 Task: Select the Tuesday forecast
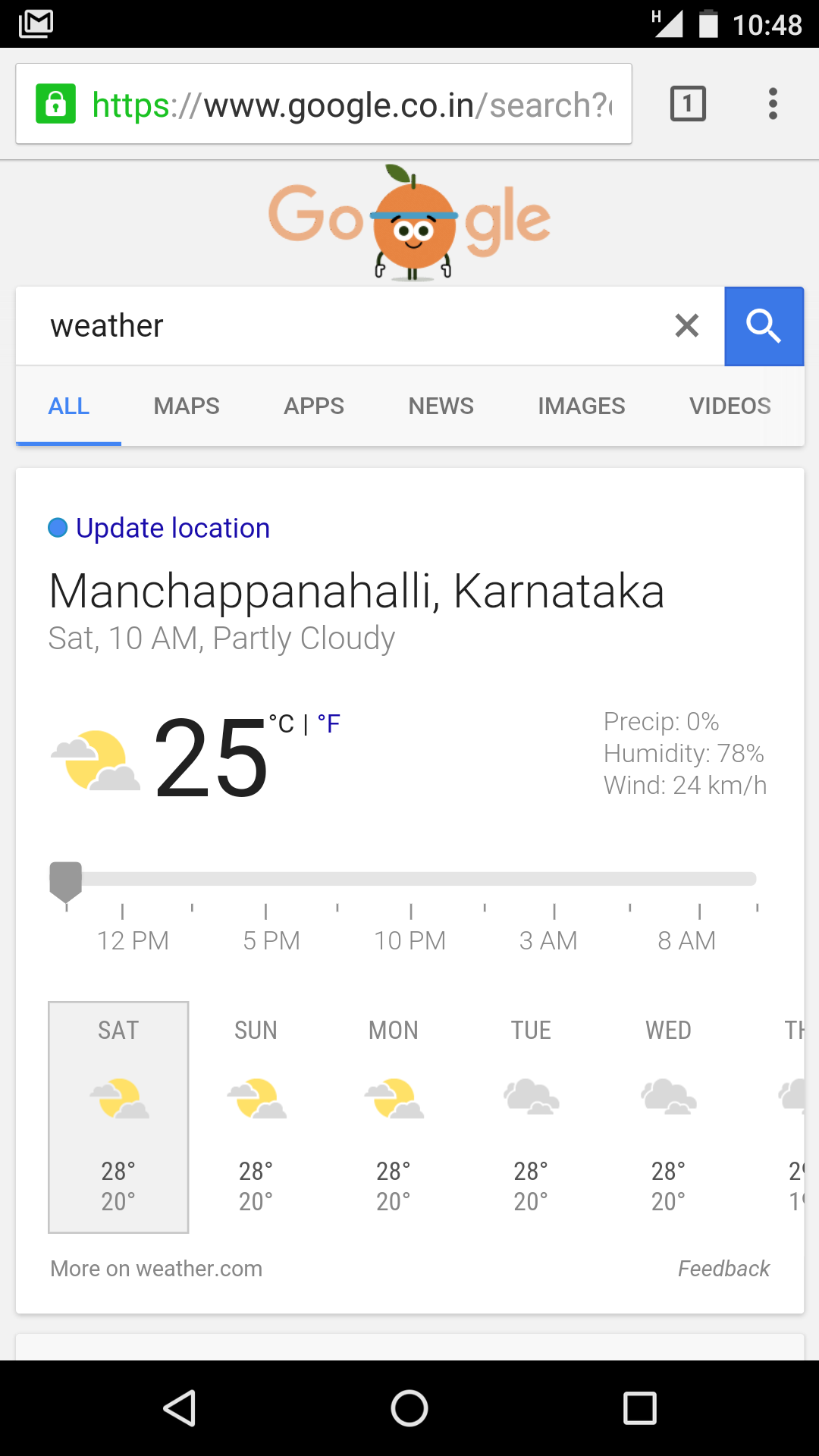(x=531, y=1115)
